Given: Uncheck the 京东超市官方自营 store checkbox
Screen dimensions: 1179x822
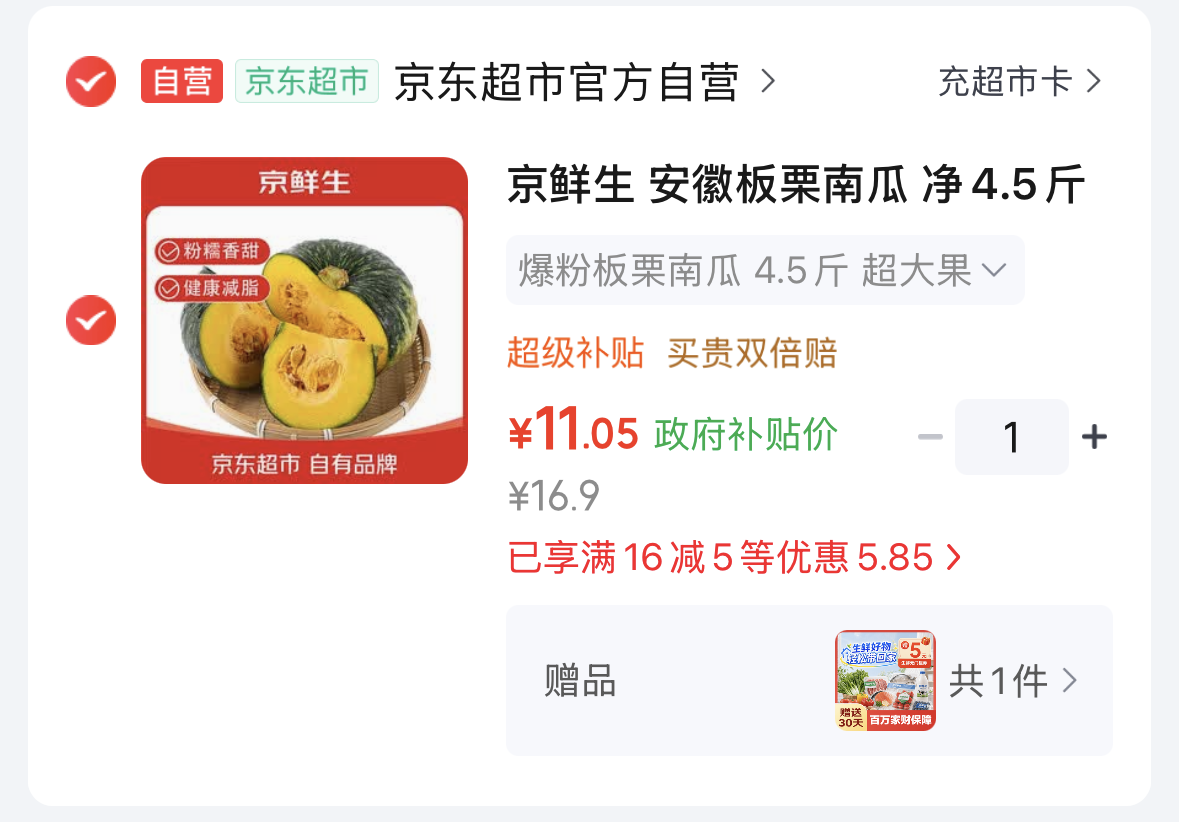Looking at the screenshot, I should coord(91,81).
